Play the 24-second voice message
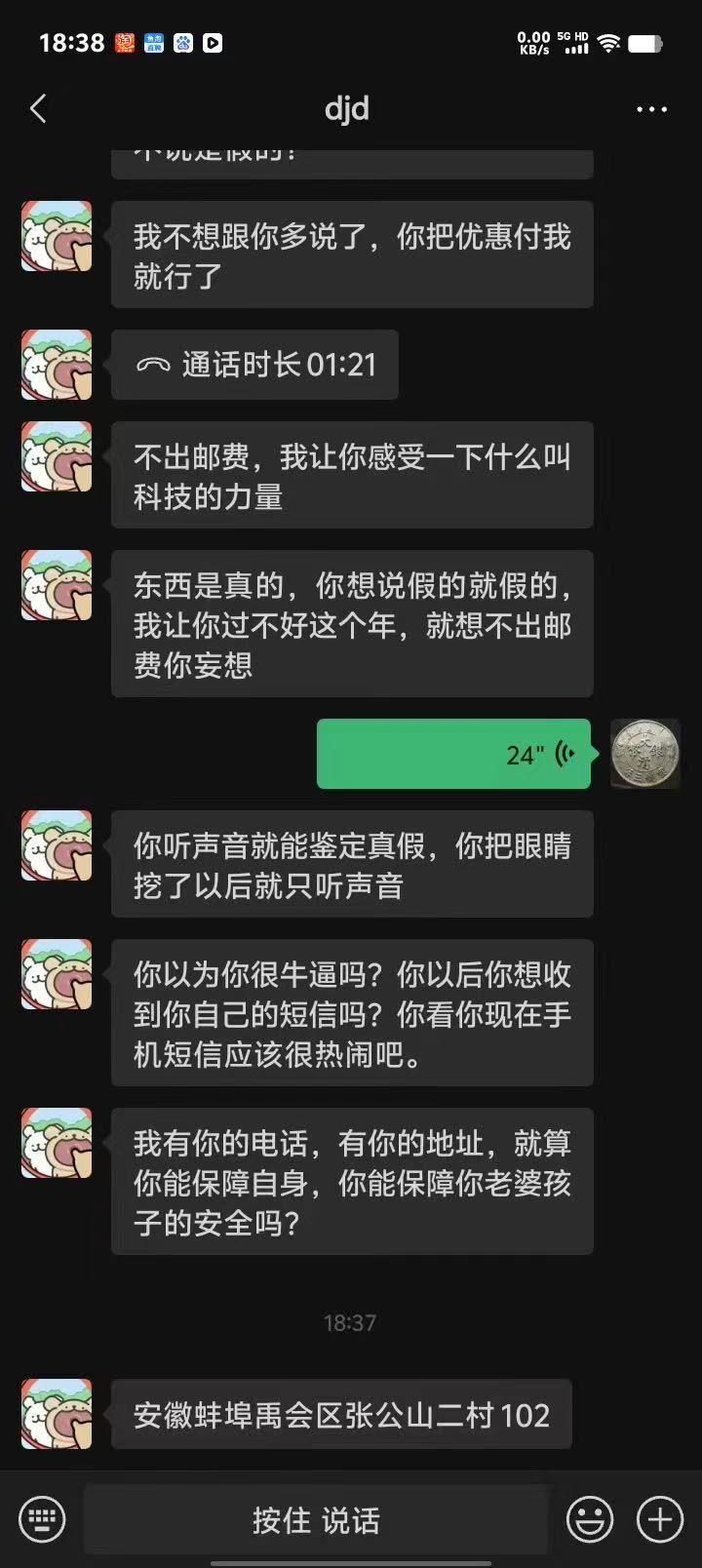 [453, 754]
